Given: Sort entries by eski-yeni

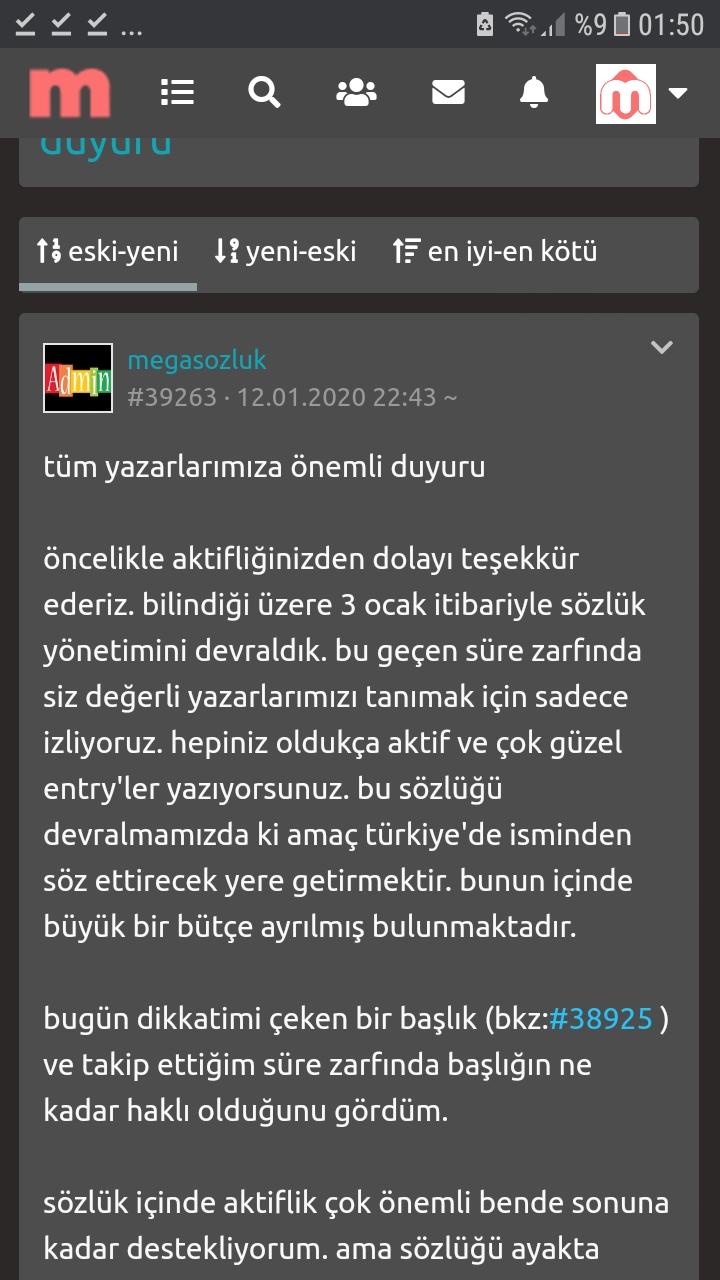Looking at the screenshot, I should tap(107, 251).
